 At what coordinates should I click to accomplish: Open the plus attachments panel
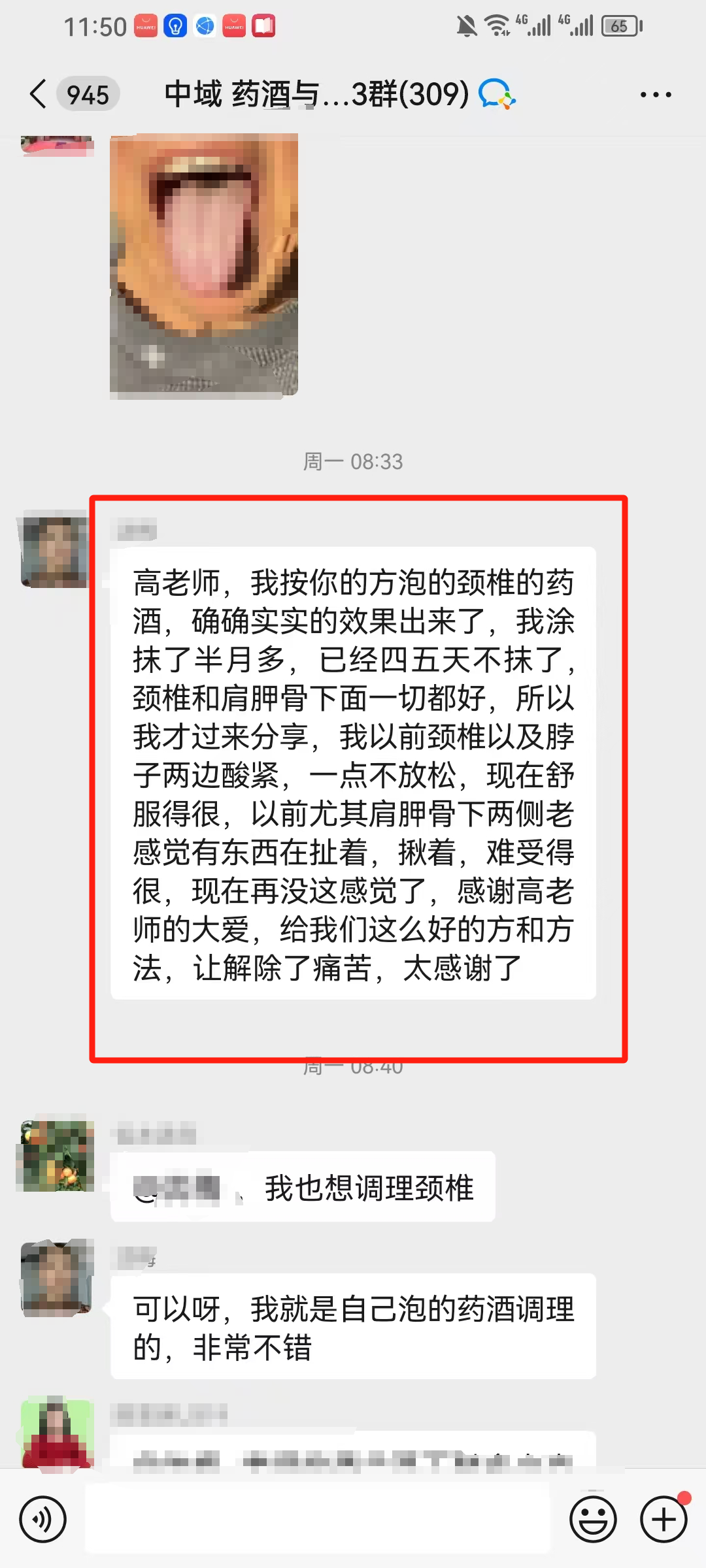tap(663, 1519)
